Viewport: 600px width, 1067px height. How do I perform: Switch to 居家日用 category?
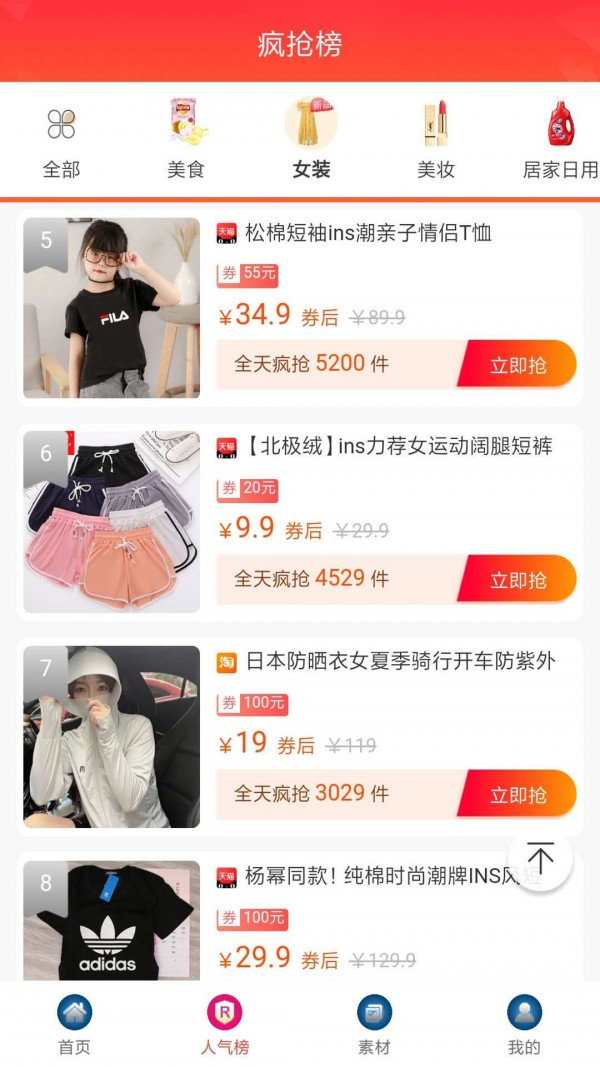pyautogui.click(x=560, y=142)
